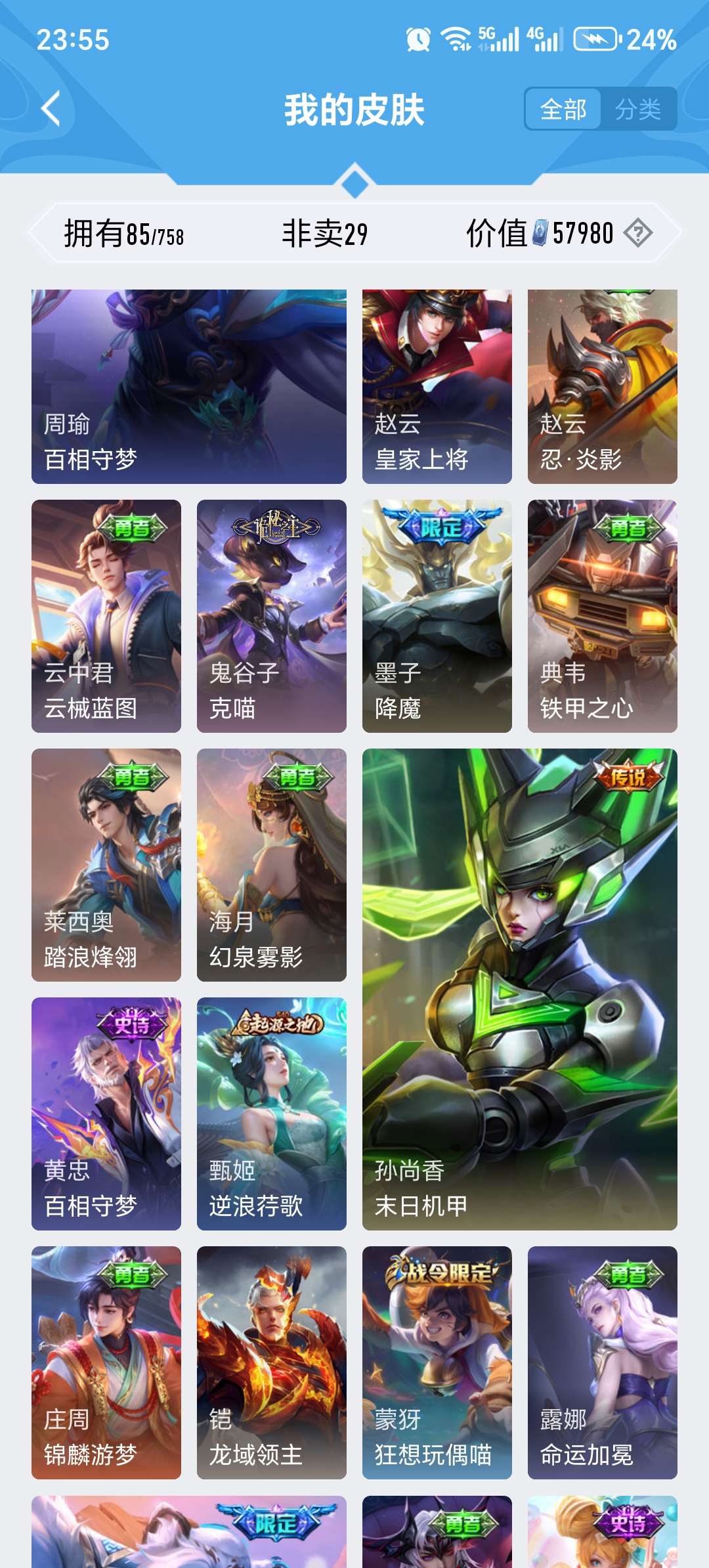Open 云中君 云械蓝图 skin
This screenshot has width=709, height=1568.
pyautogui.click(x=106, y=616)
